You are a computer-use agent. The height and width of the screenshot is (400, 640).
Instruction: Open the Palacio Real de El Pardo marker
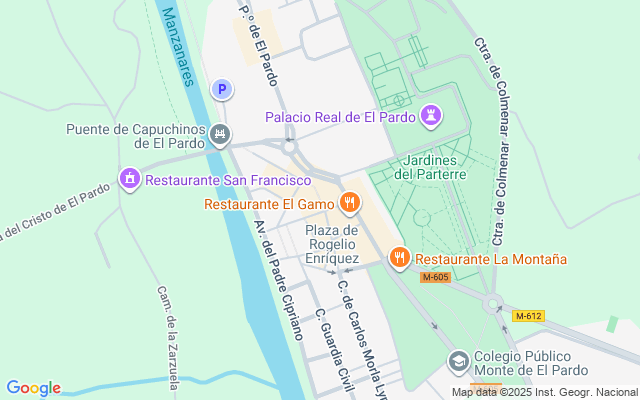pyautogui.click(x=432, y=117)
